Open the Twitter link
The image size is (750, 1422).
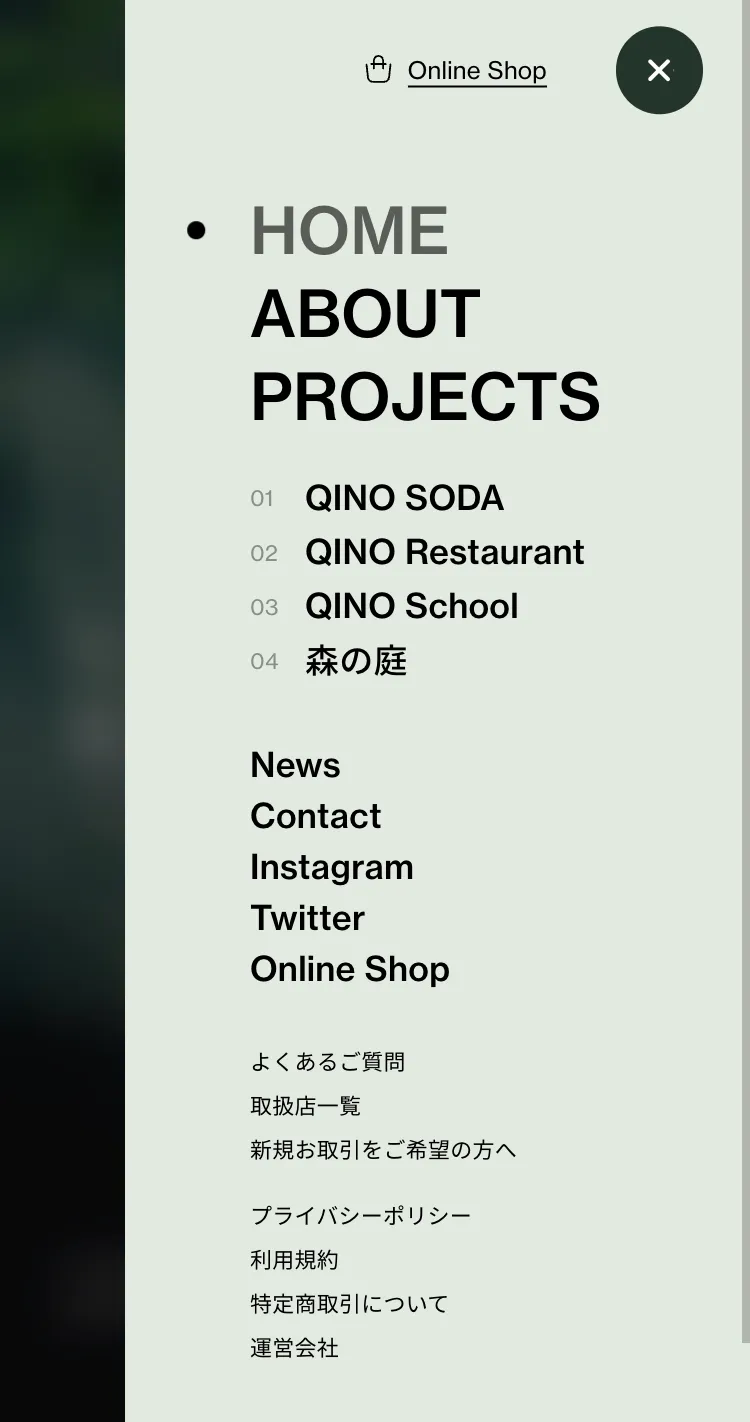tap(306, 918)
